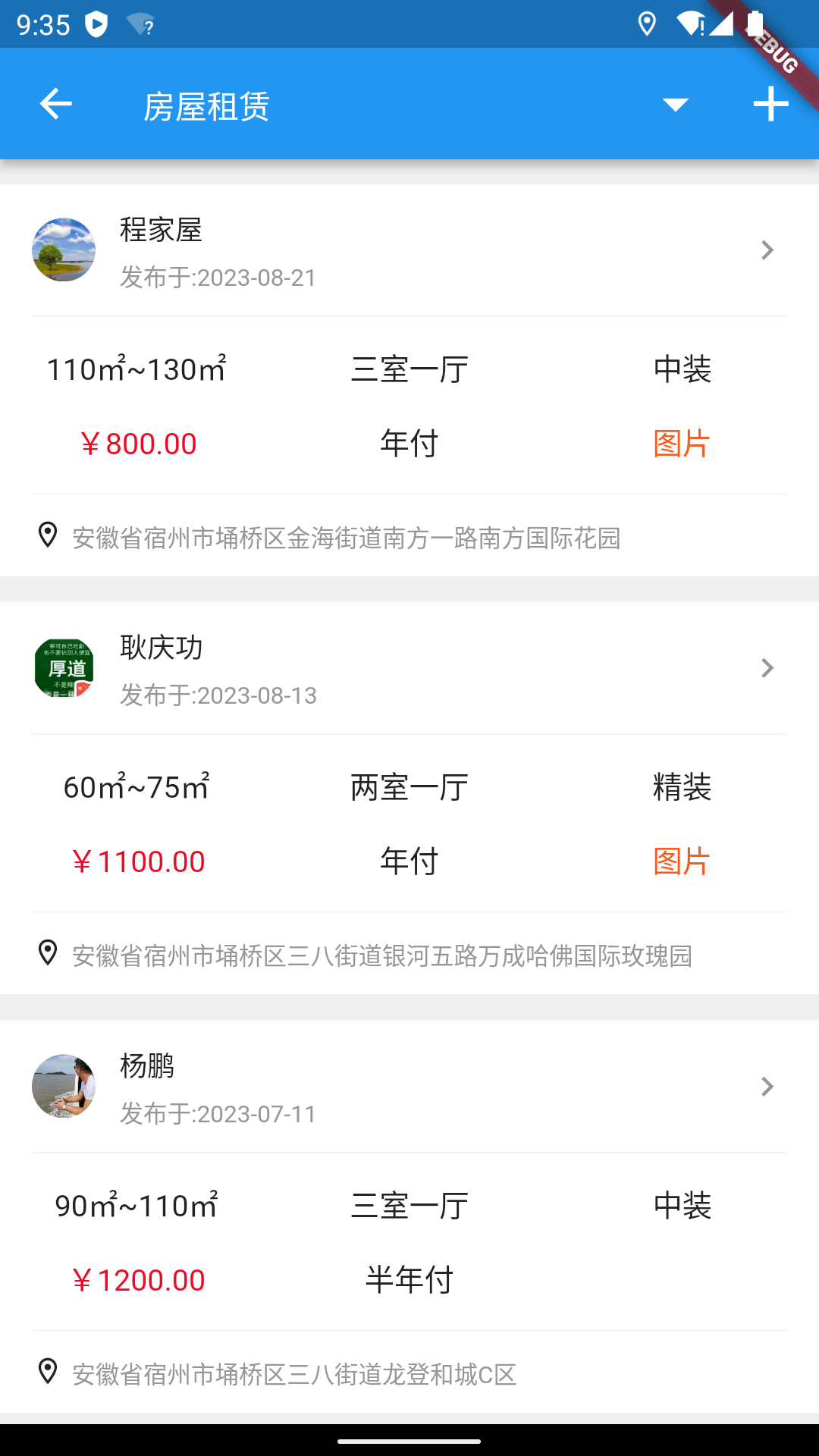
Task: Click 耿庆功's 厚道 avatar image
Action: [x=64, y=667]
